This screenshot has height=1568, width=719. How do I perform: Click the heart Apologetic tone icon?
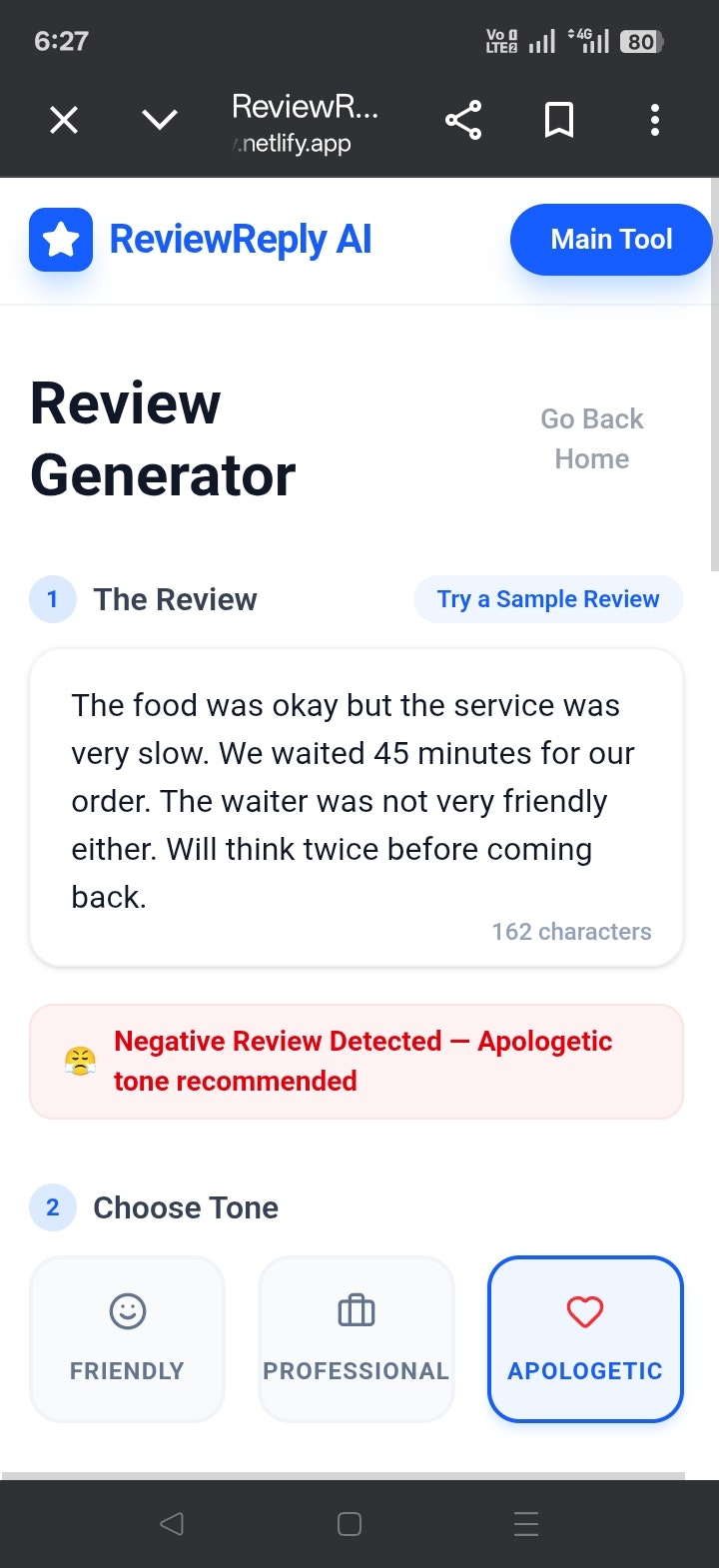point(585,1311)
